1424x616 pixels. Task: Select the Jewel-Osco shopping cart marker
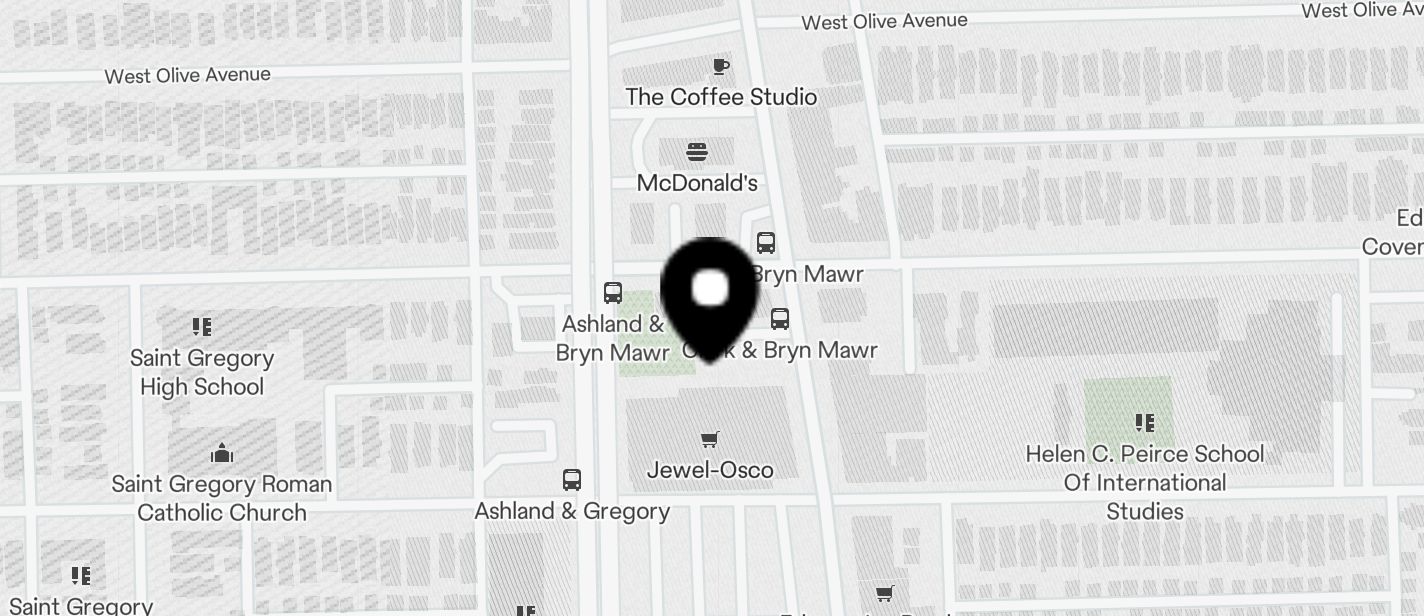point(710,439)
